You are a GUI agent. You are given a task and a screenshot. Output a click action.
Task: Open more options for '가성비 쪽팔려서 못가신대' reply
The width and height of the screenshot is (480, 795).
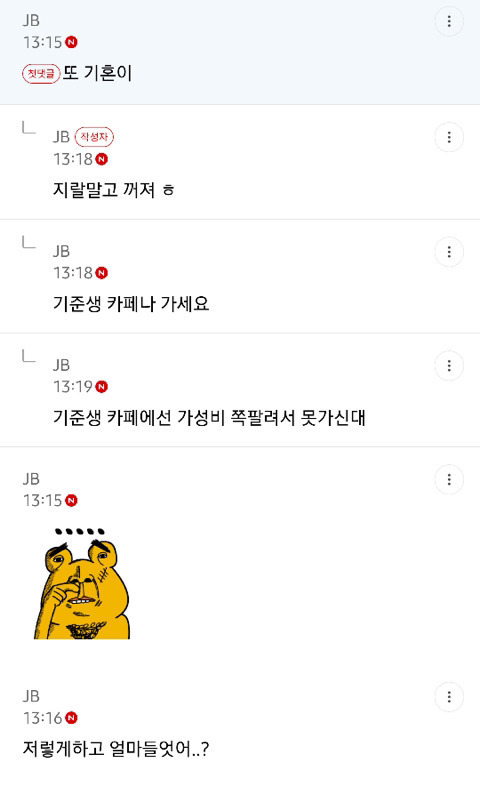(x=449, y=366)
